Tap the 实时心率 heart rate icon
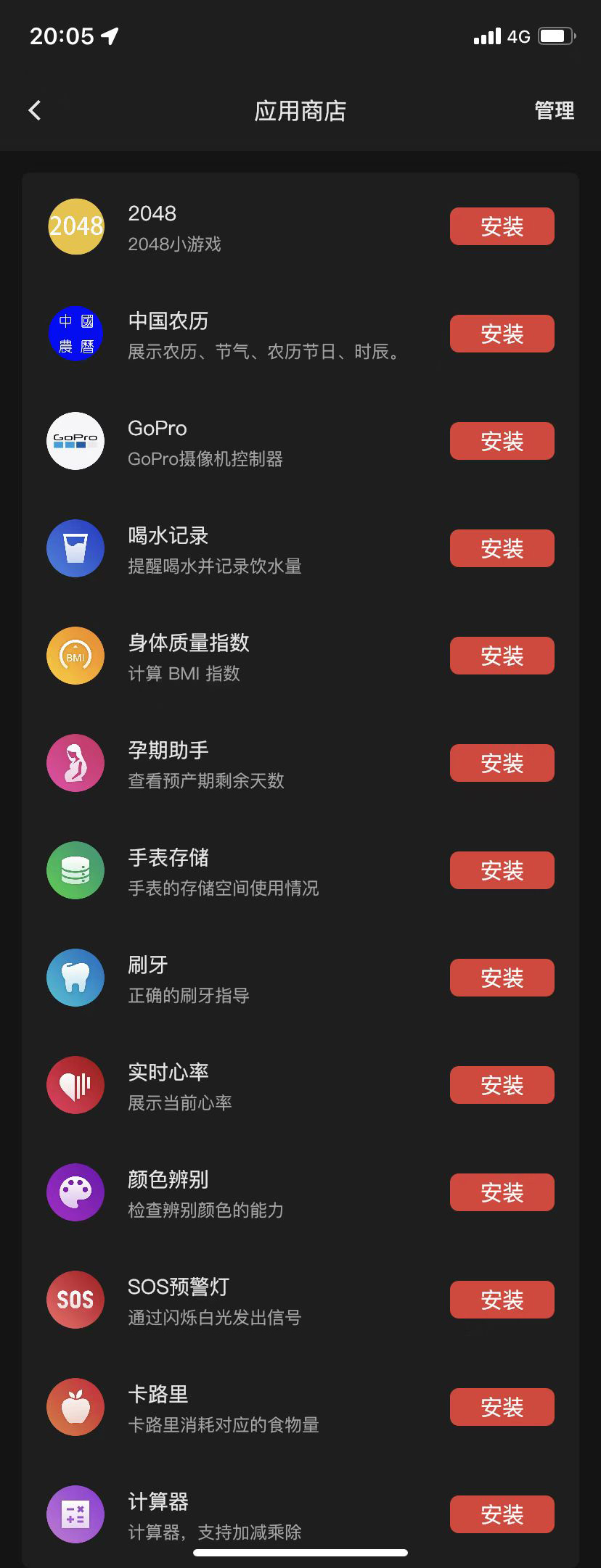Viewport: 601px width, 1568px height. pos(75,1085)
